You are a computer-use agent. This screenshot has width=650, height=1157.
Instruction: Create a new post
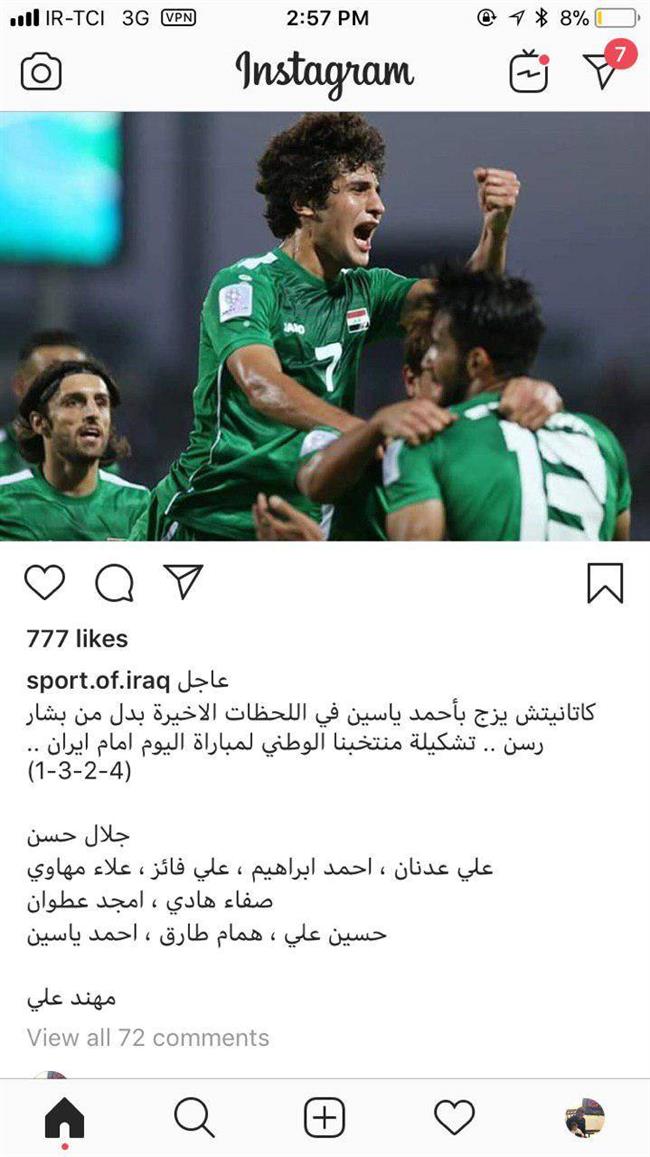coord(324,1117)
